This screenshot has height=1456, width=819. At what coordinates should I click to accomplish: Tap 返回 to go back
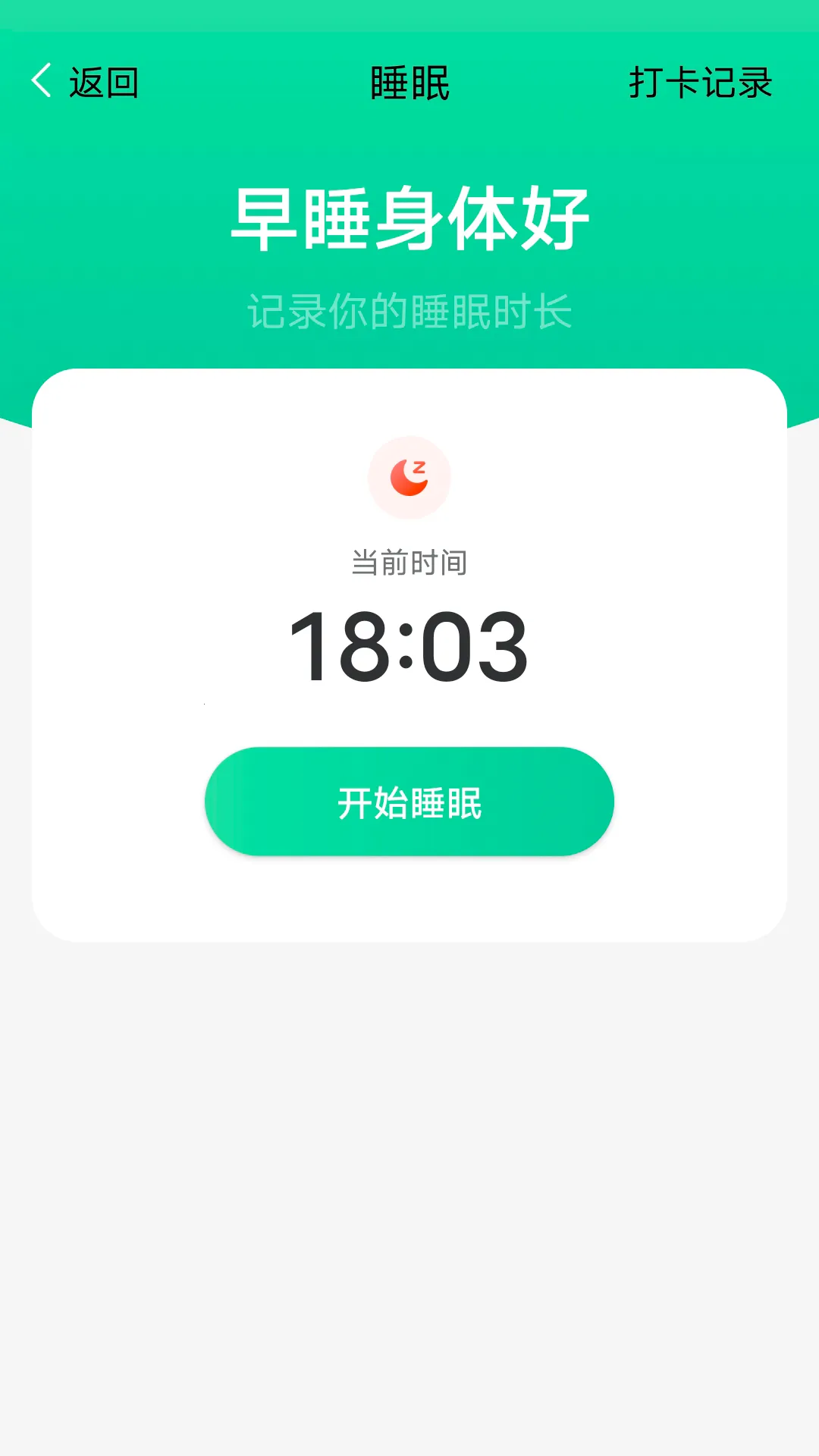[x=102, y=83]
